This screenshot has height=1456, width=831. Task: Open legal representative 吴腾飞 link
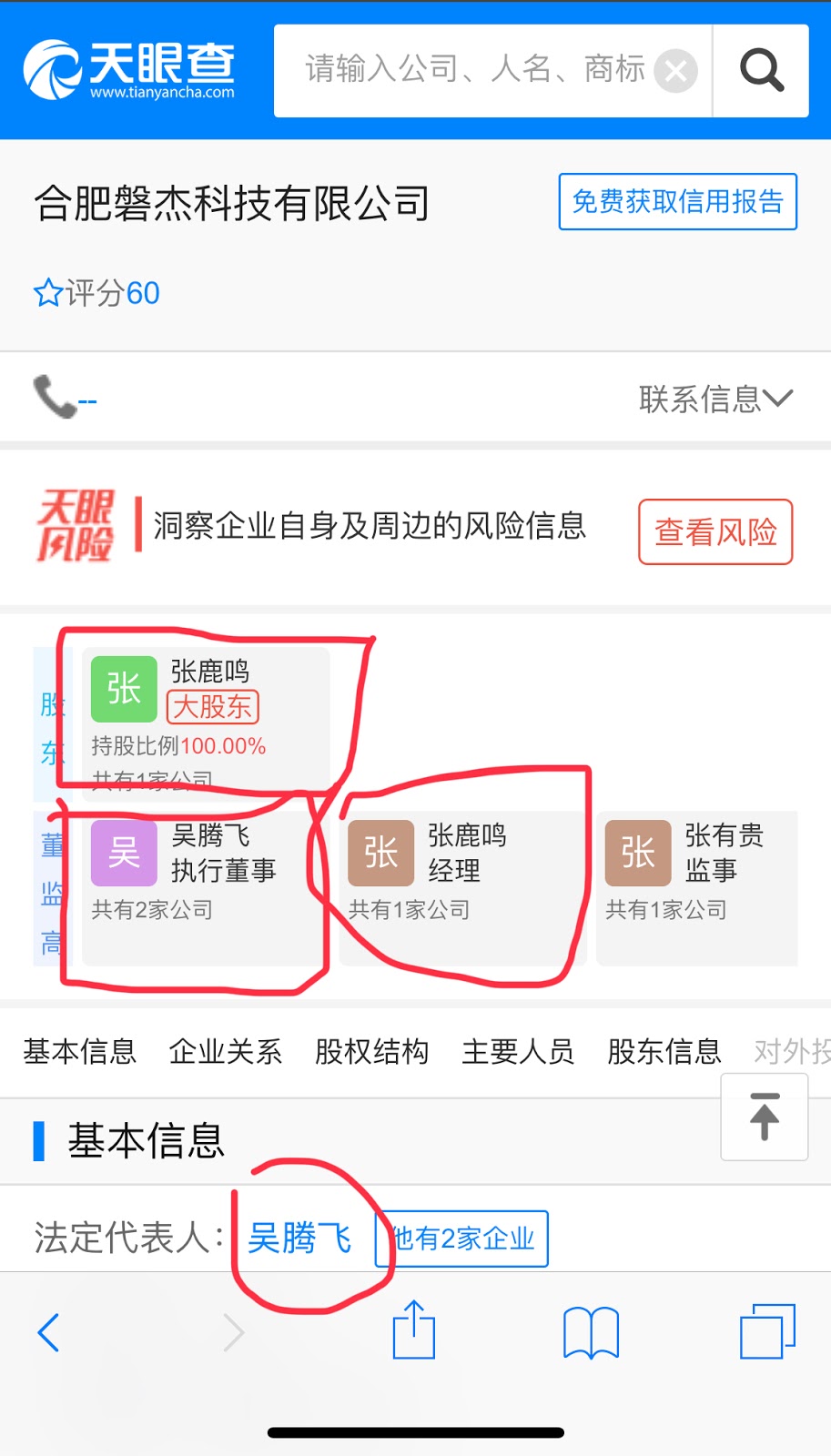click(x=299, y=1239)
